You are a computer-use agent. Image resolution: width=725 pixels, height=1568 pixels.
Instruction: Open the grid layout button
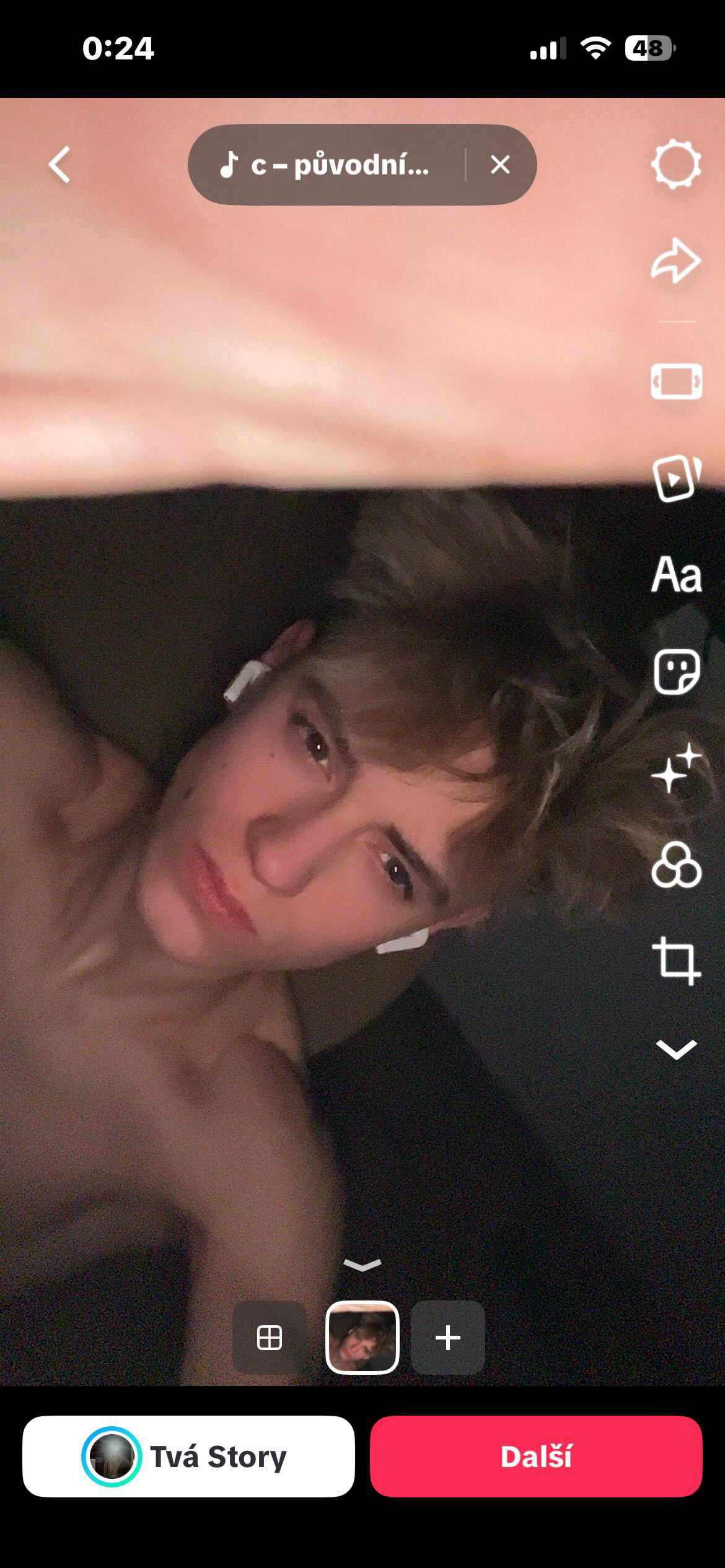click(x=270, y=1338)
